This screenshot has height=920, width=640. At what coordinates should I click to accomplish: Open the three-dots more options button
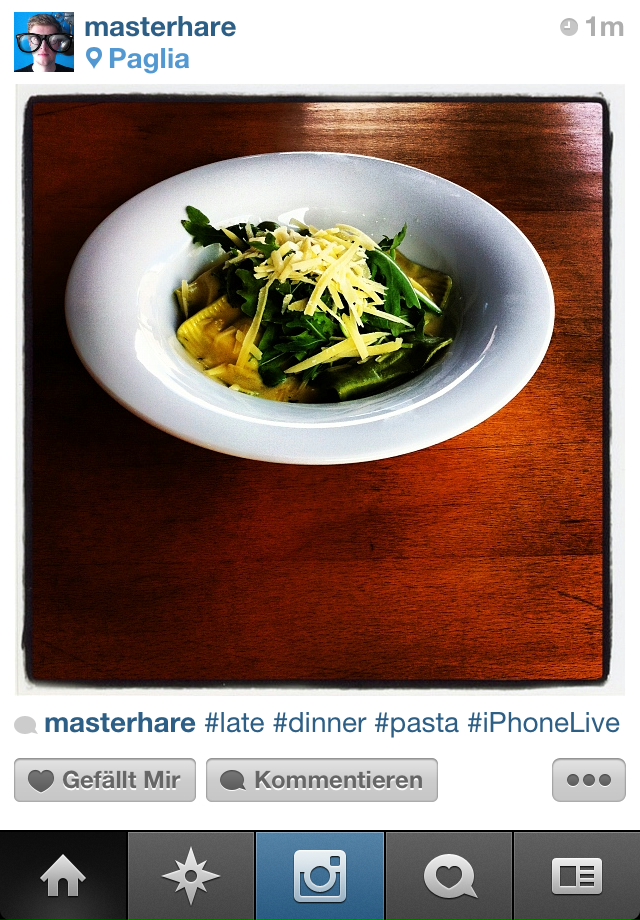588,780
